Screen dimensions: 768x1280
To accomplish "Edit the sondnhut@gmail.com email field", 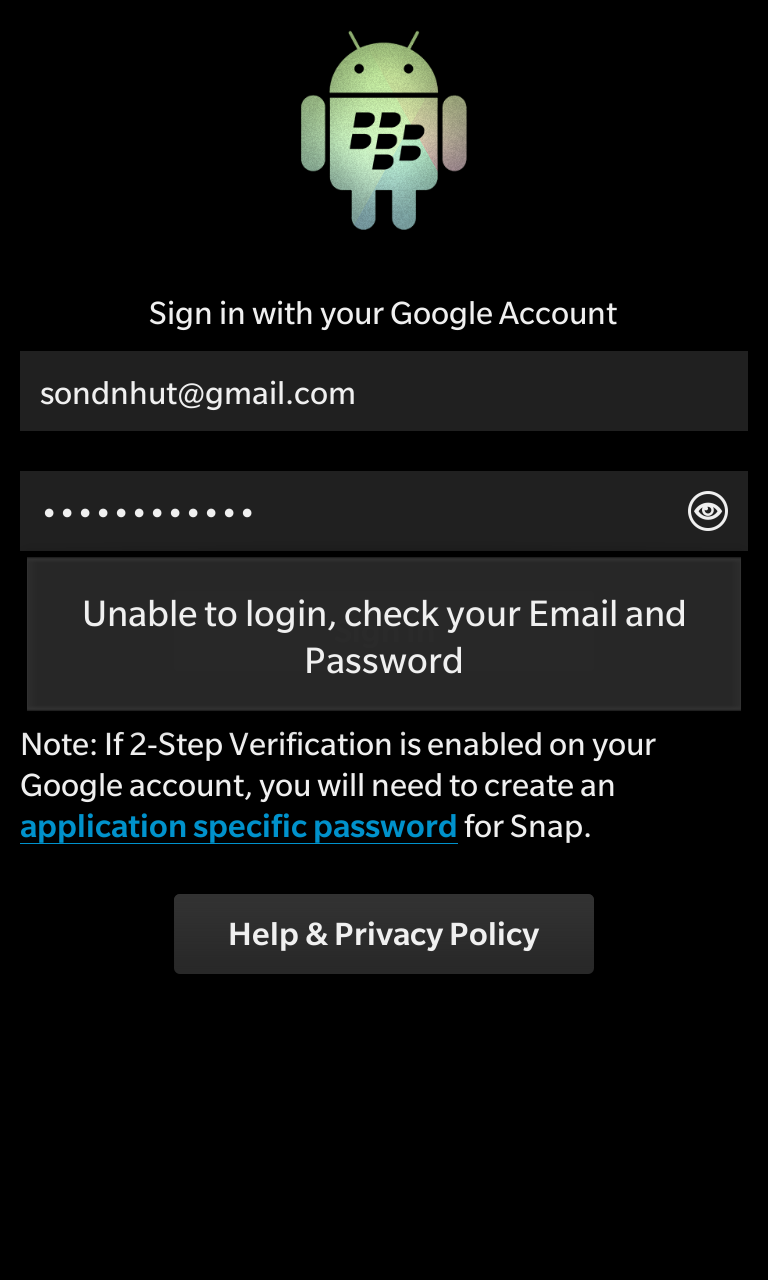I will tap(384, 391).
